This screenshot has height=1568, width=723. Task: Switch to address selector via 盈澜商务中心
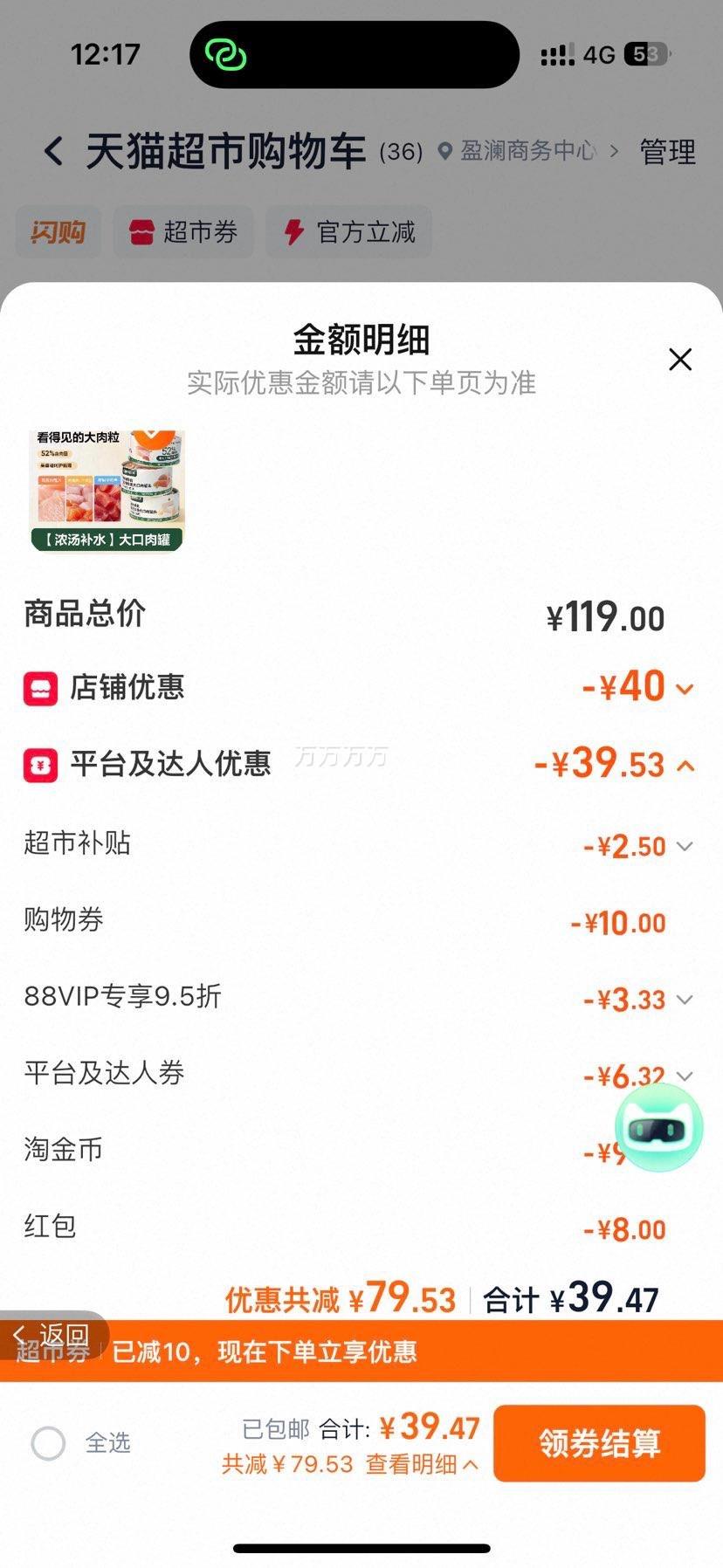(524, 150)
